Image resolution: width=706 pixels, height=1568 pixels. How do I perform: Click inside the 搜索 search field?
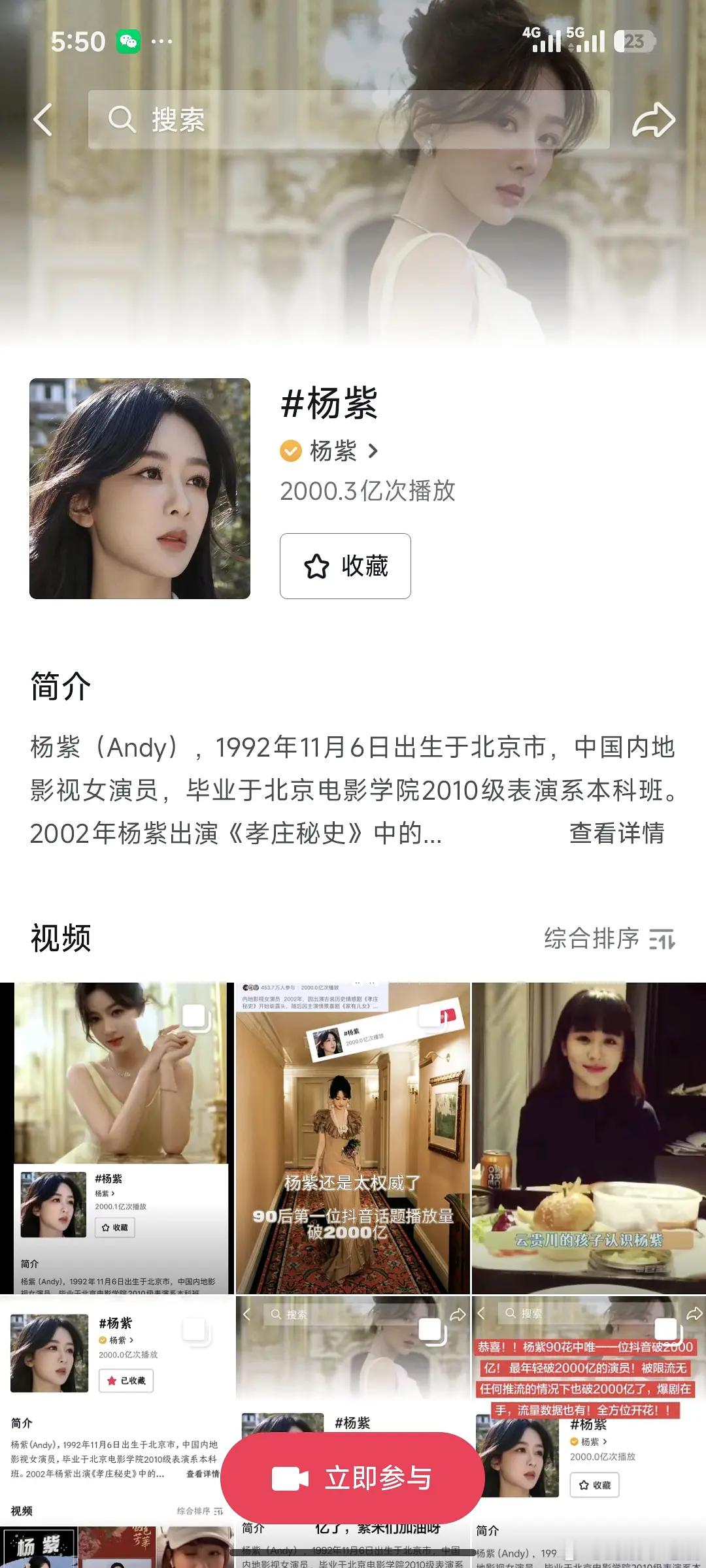pyautogui.click(x=261, y=120)
